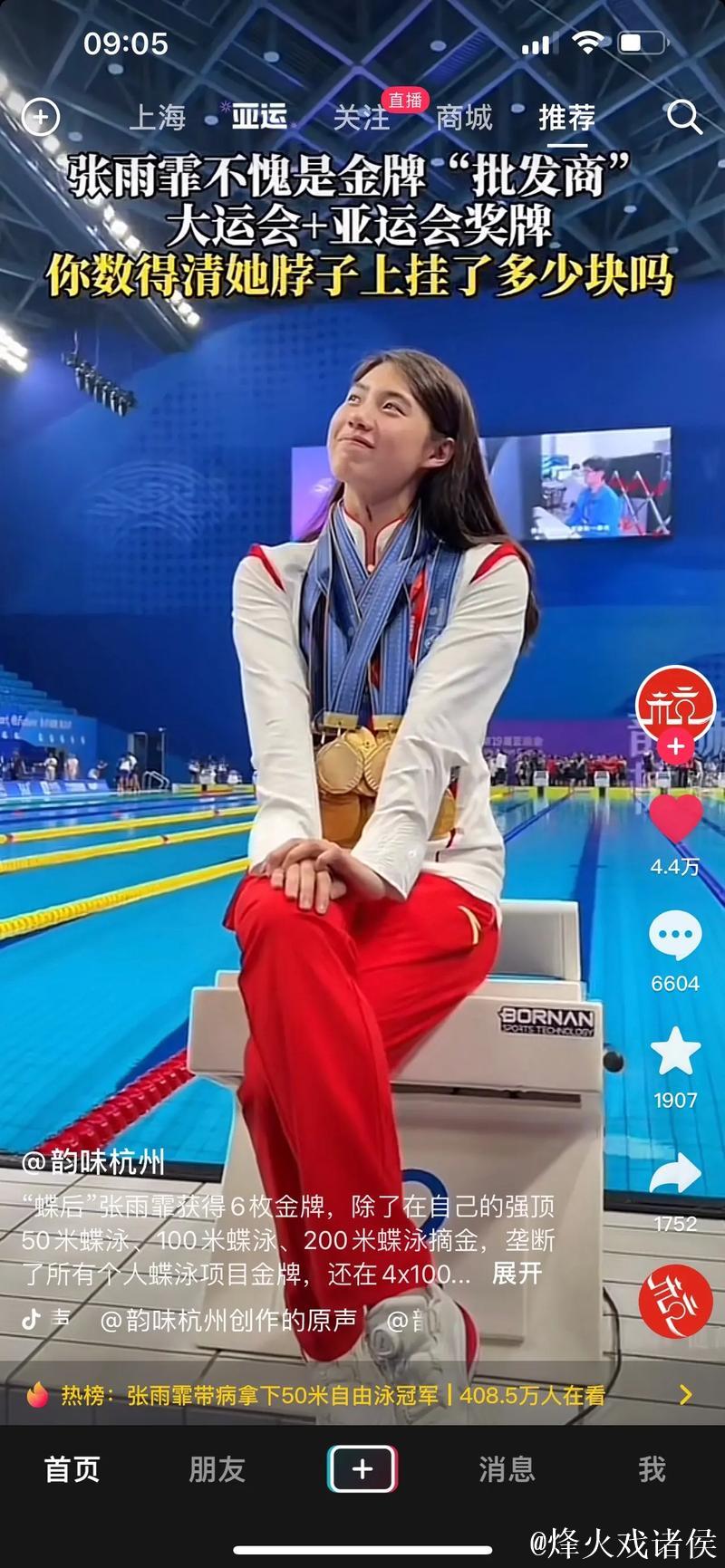Select the 推荐 tab
Image resolution: width=725 pixels, height=1568 pixels.
click(567, 118)
